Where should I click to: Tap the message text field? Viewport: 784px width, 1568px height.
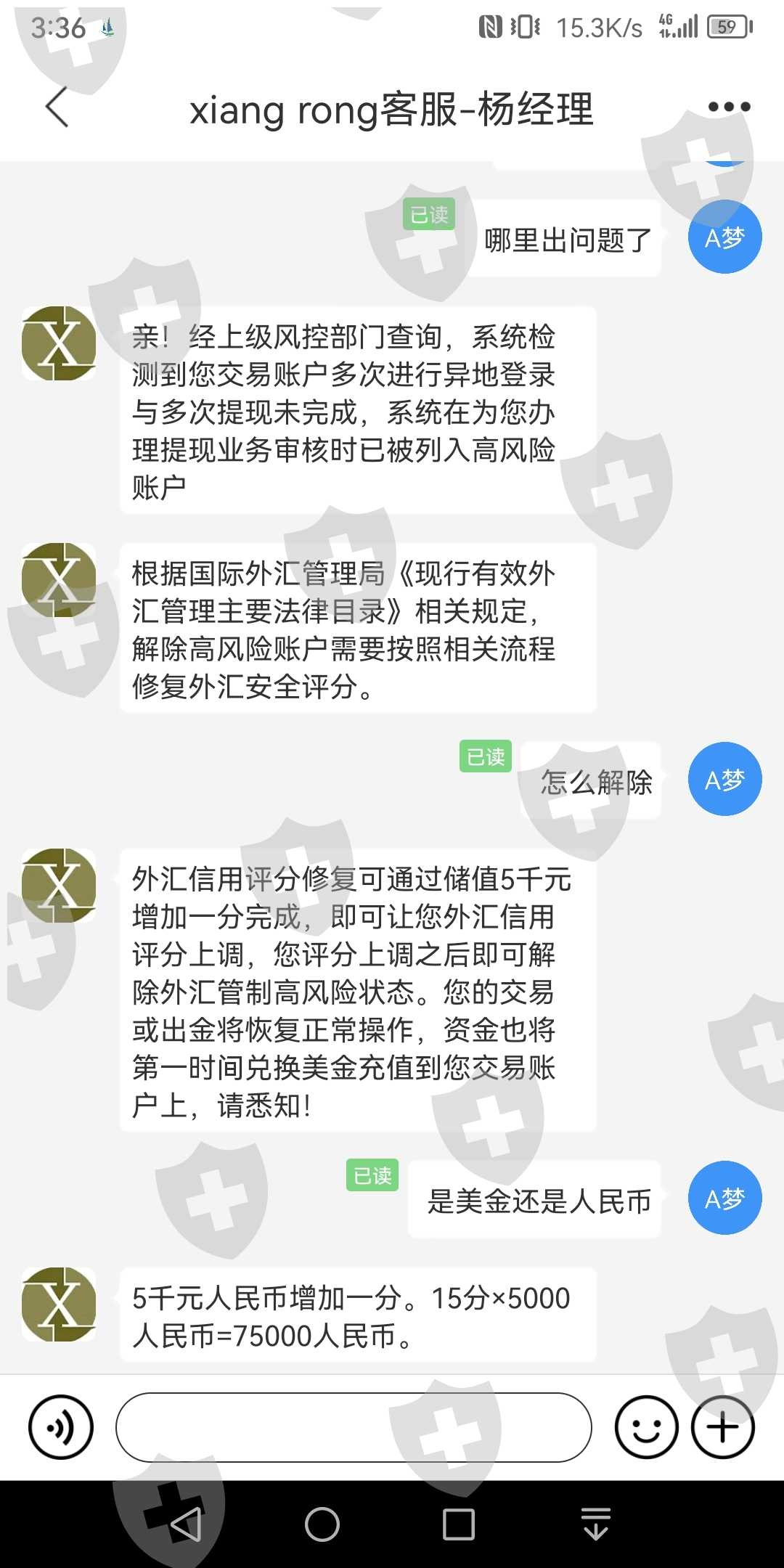(x=354, y=1427)
